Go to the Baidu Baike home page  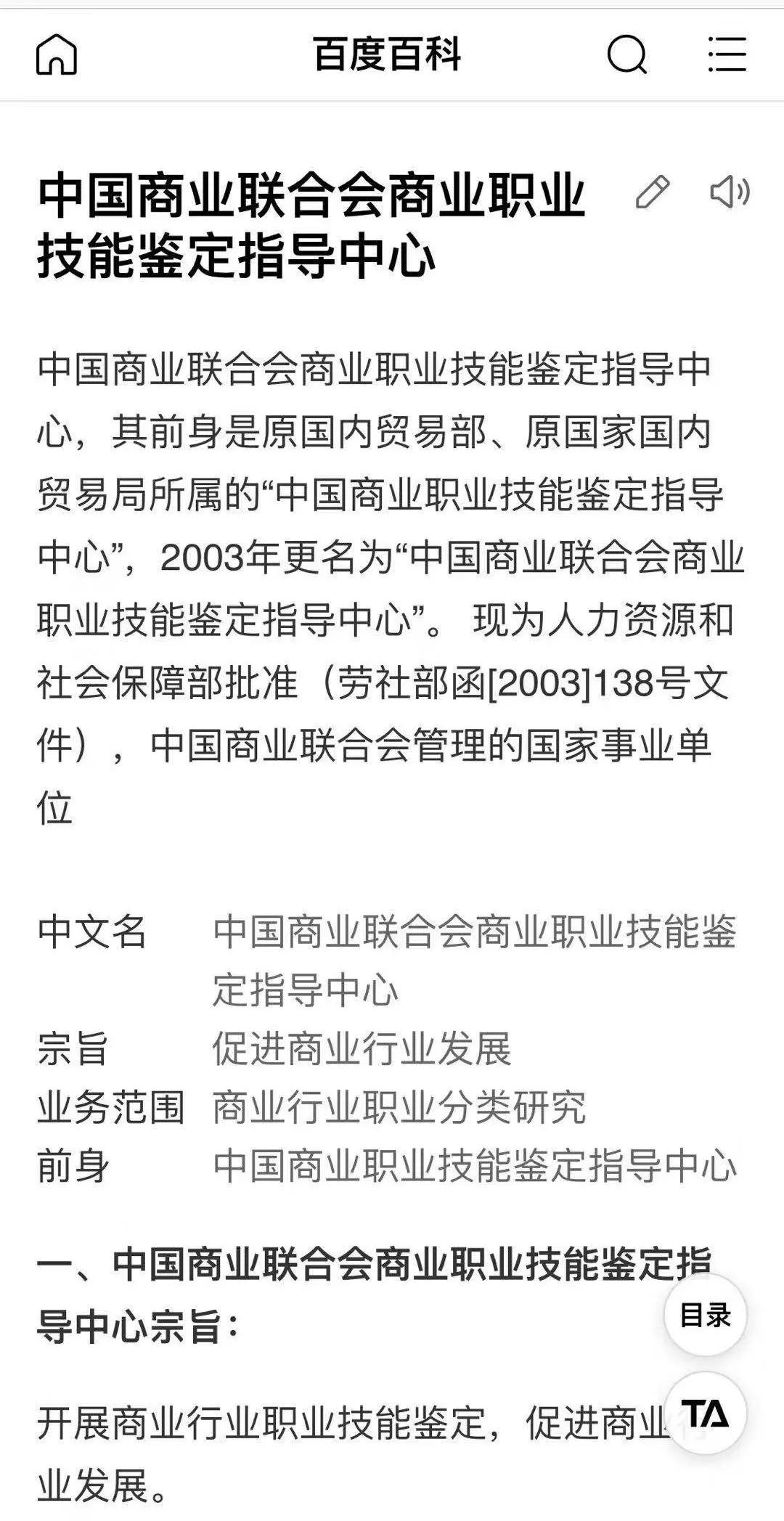pos(57,54)
